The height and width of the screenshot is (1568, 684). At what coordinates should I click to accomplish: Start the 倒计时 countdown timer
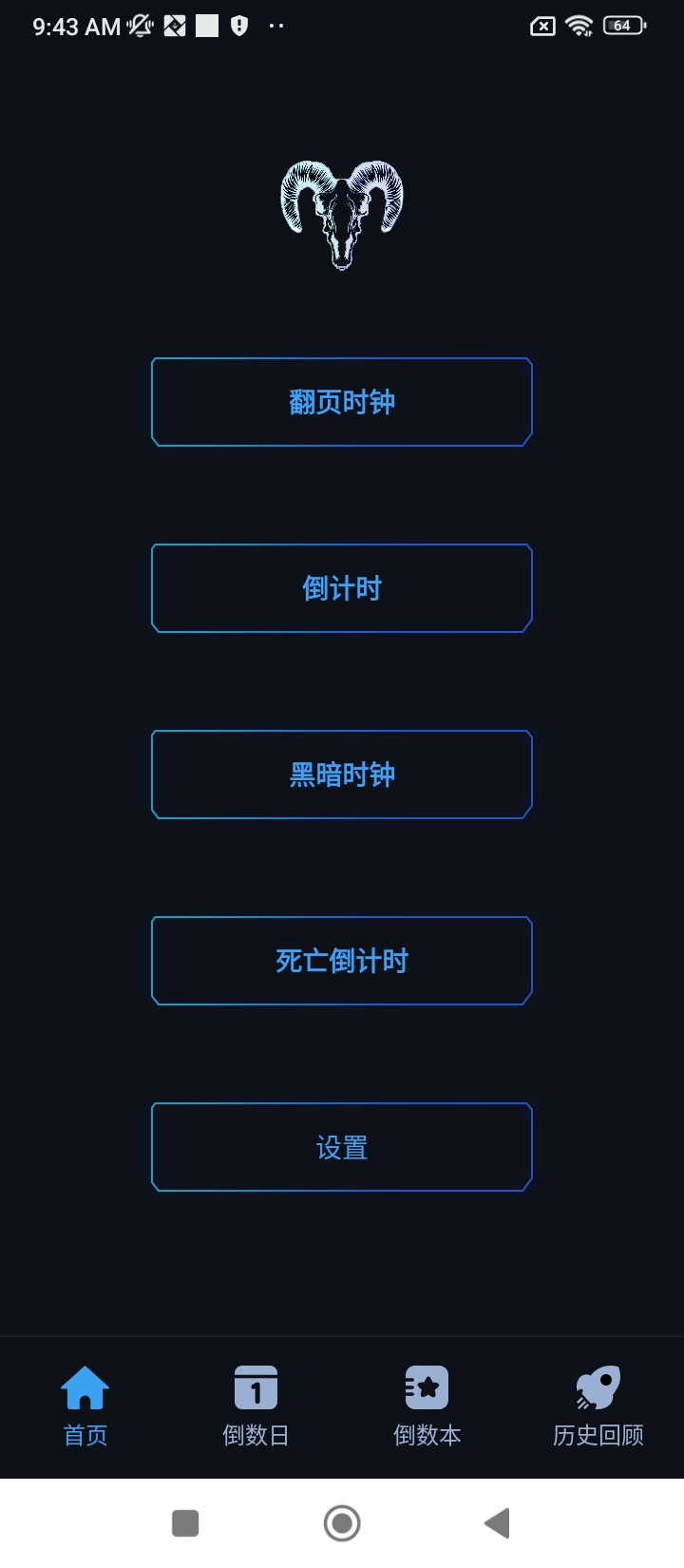pyautogui.click(x=342, y=588)
